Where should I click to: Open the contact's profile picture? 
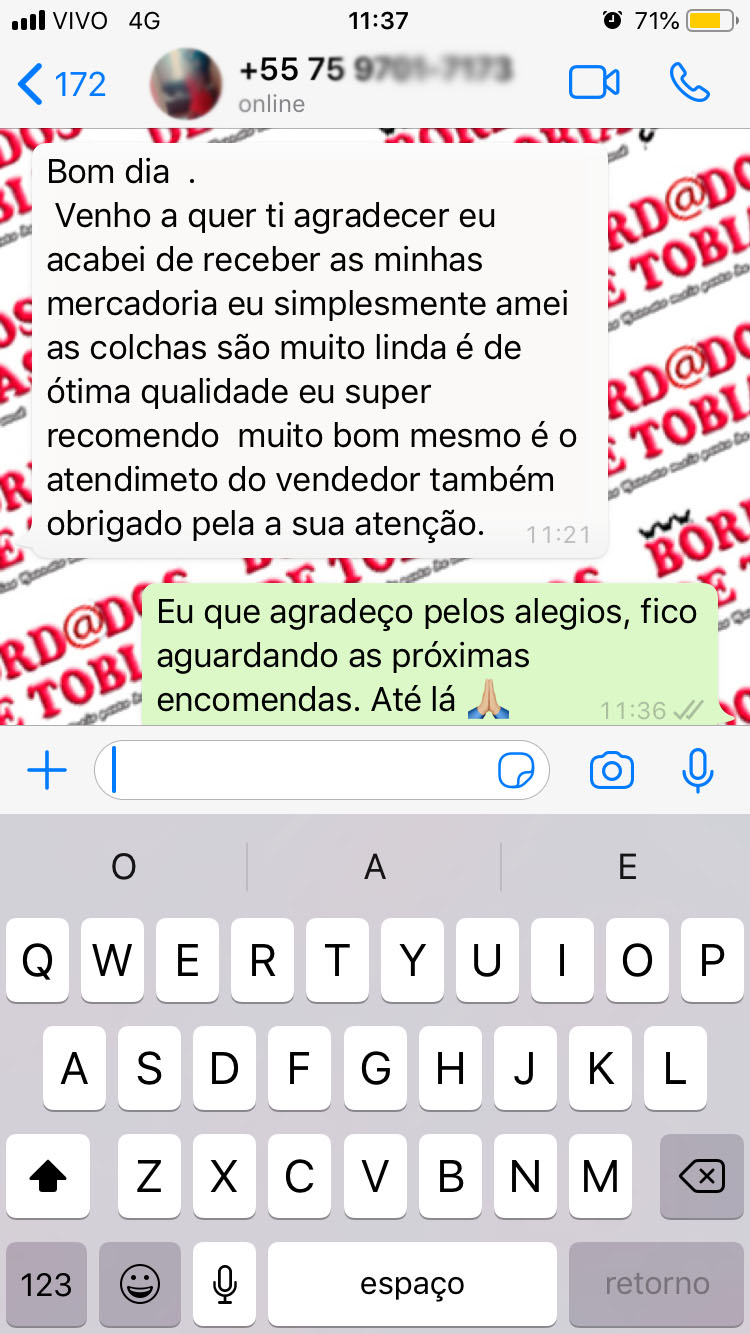click(x=186, y=83)
